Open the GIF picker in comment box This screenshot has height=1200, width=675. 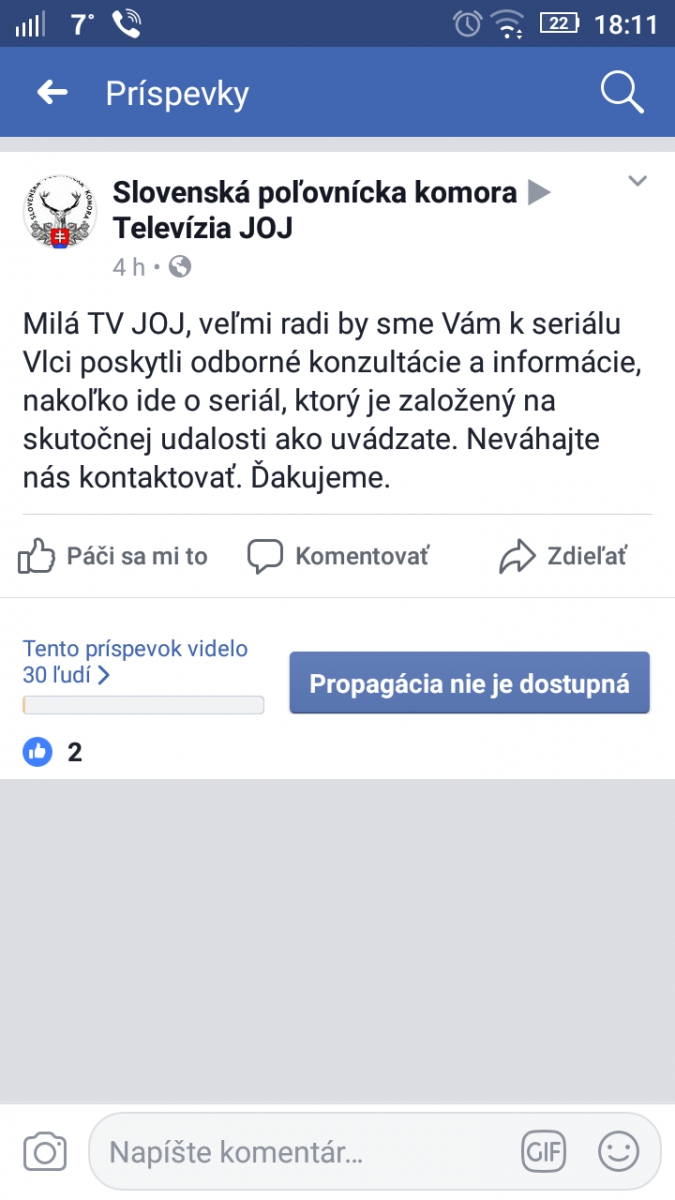point(544,1152)
